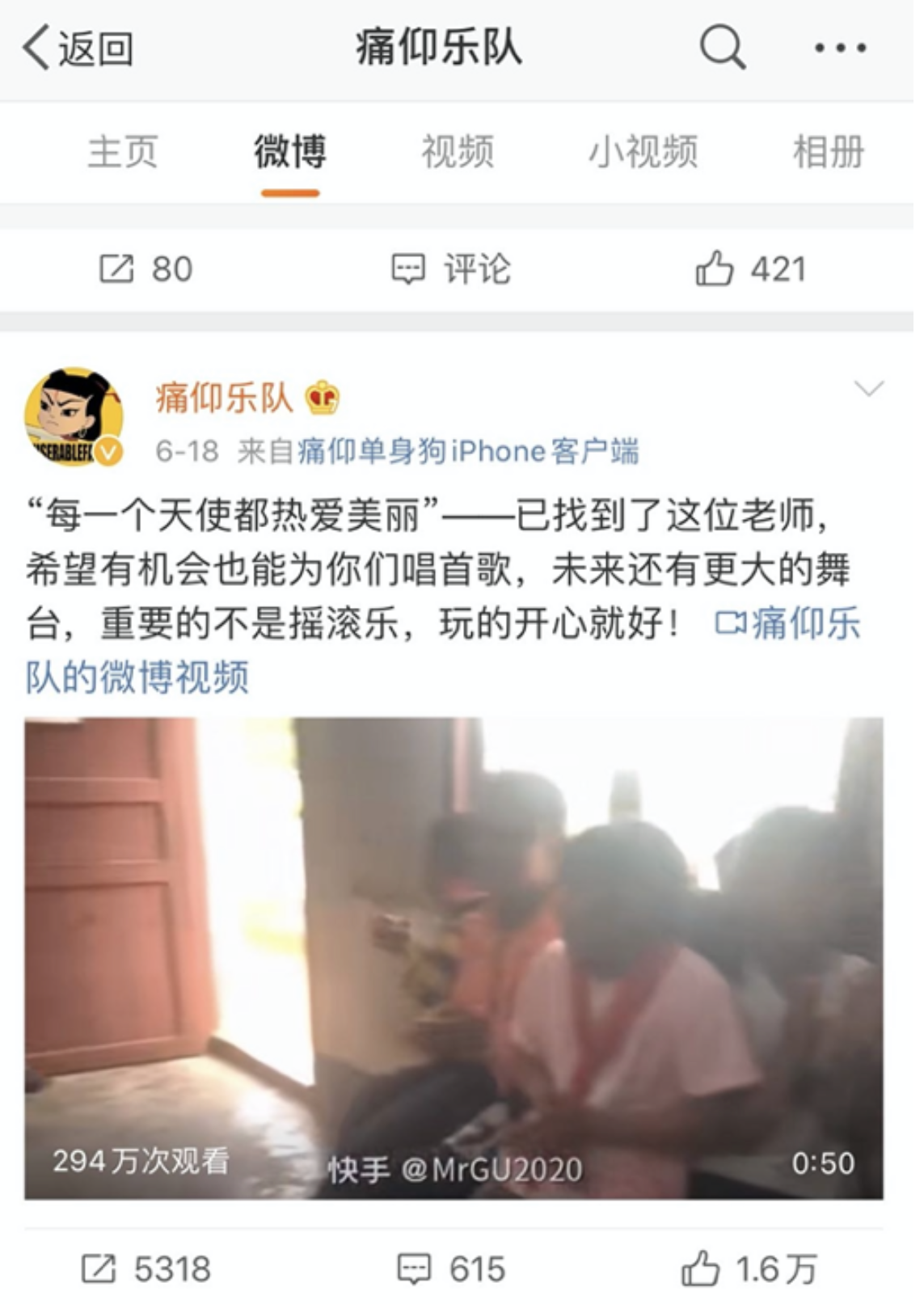This screenshot has height=1304, width=924.
Task: Select the 微博 tab
Action: click(x=290, y=152)
